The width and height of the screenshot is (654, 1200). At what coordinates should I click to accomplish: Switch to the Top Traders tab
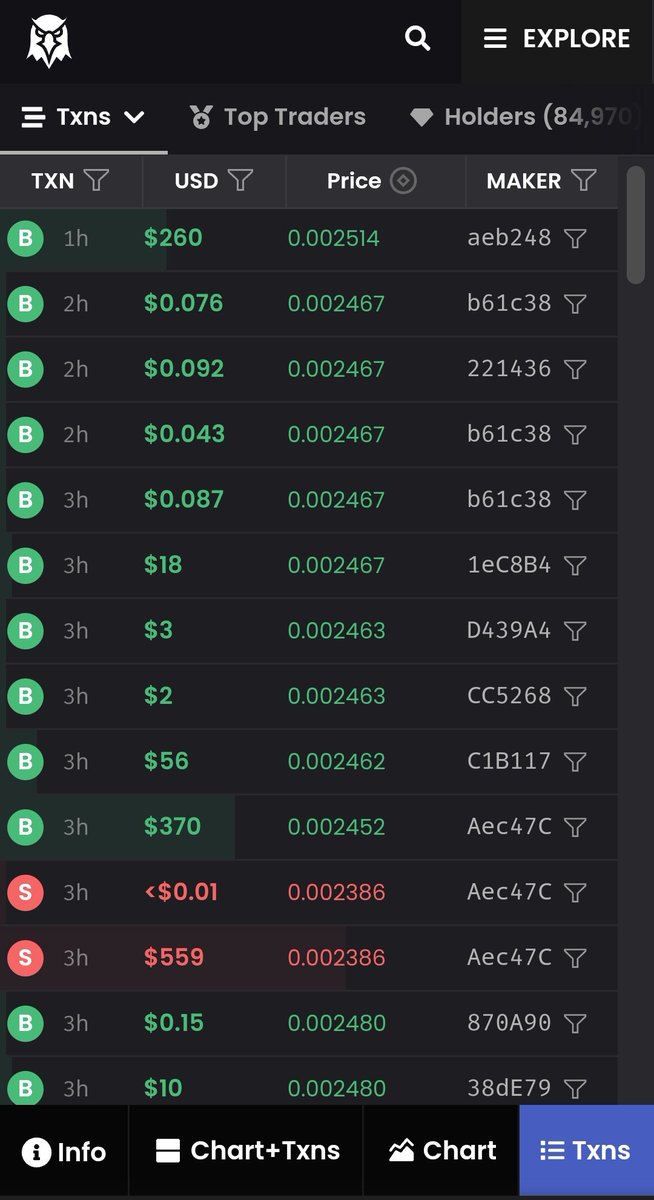(x=278, y=117)
